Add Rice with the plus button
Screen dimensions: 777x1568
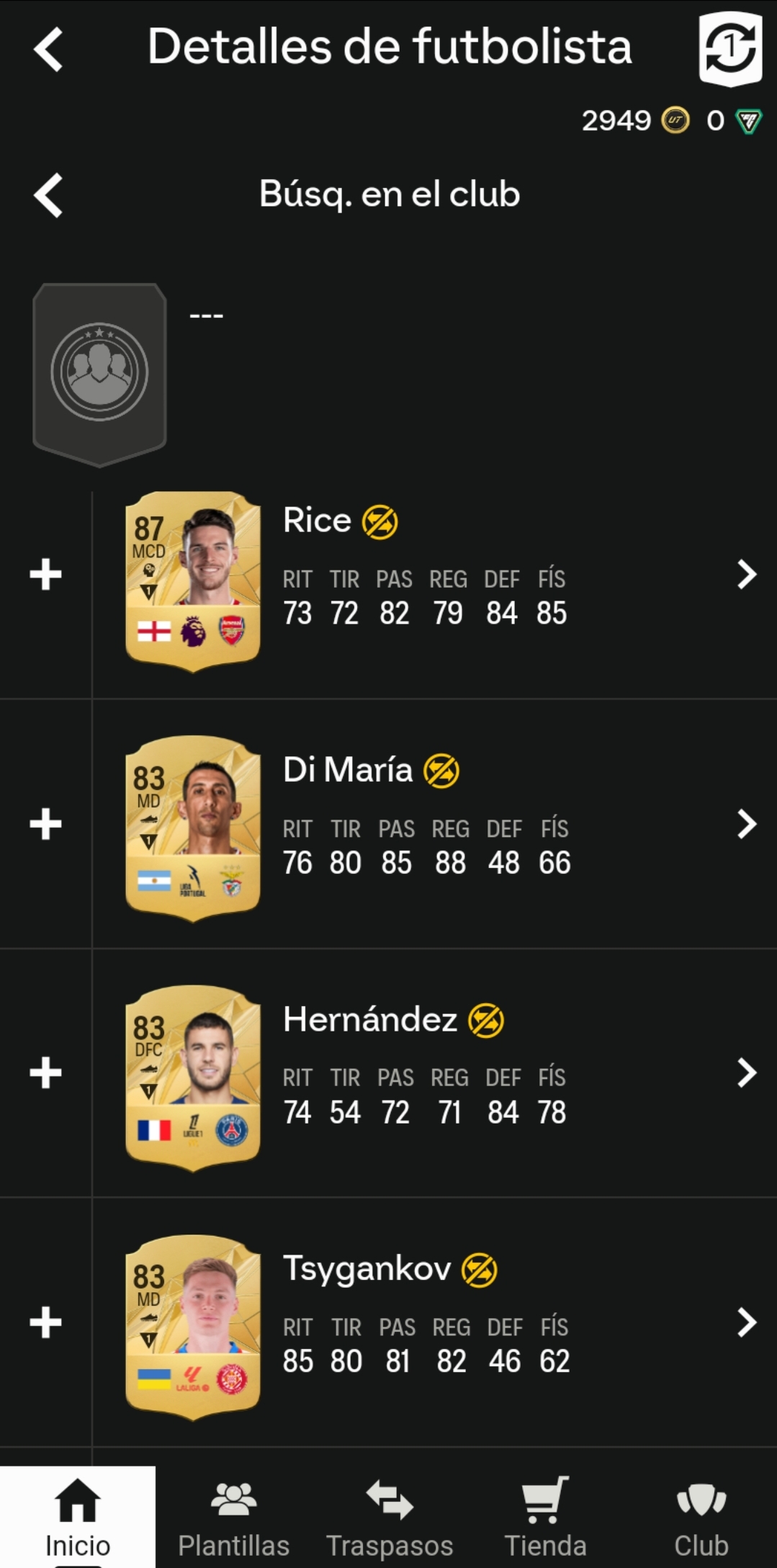[45, 574]
